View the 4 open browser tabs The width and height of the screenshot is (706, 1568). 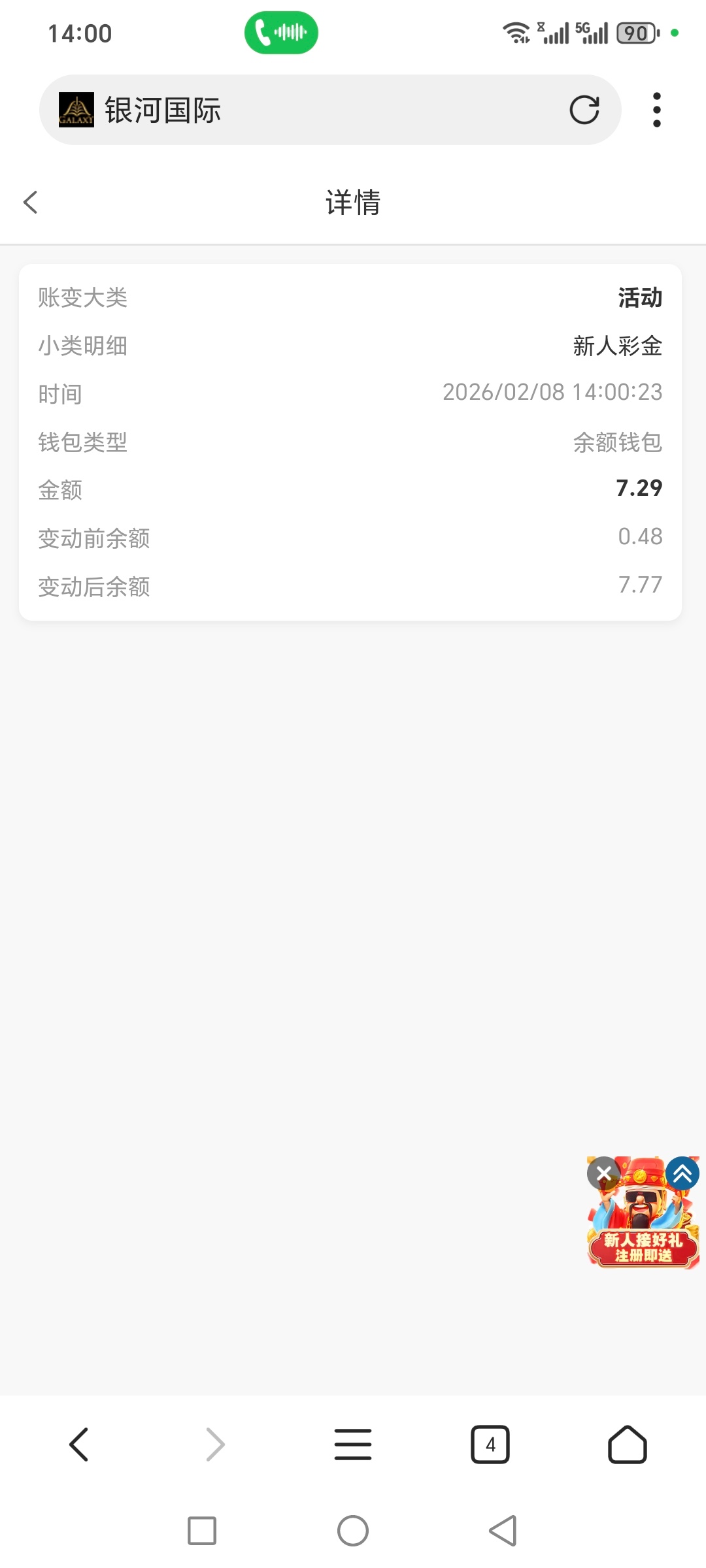[490, 1444]
